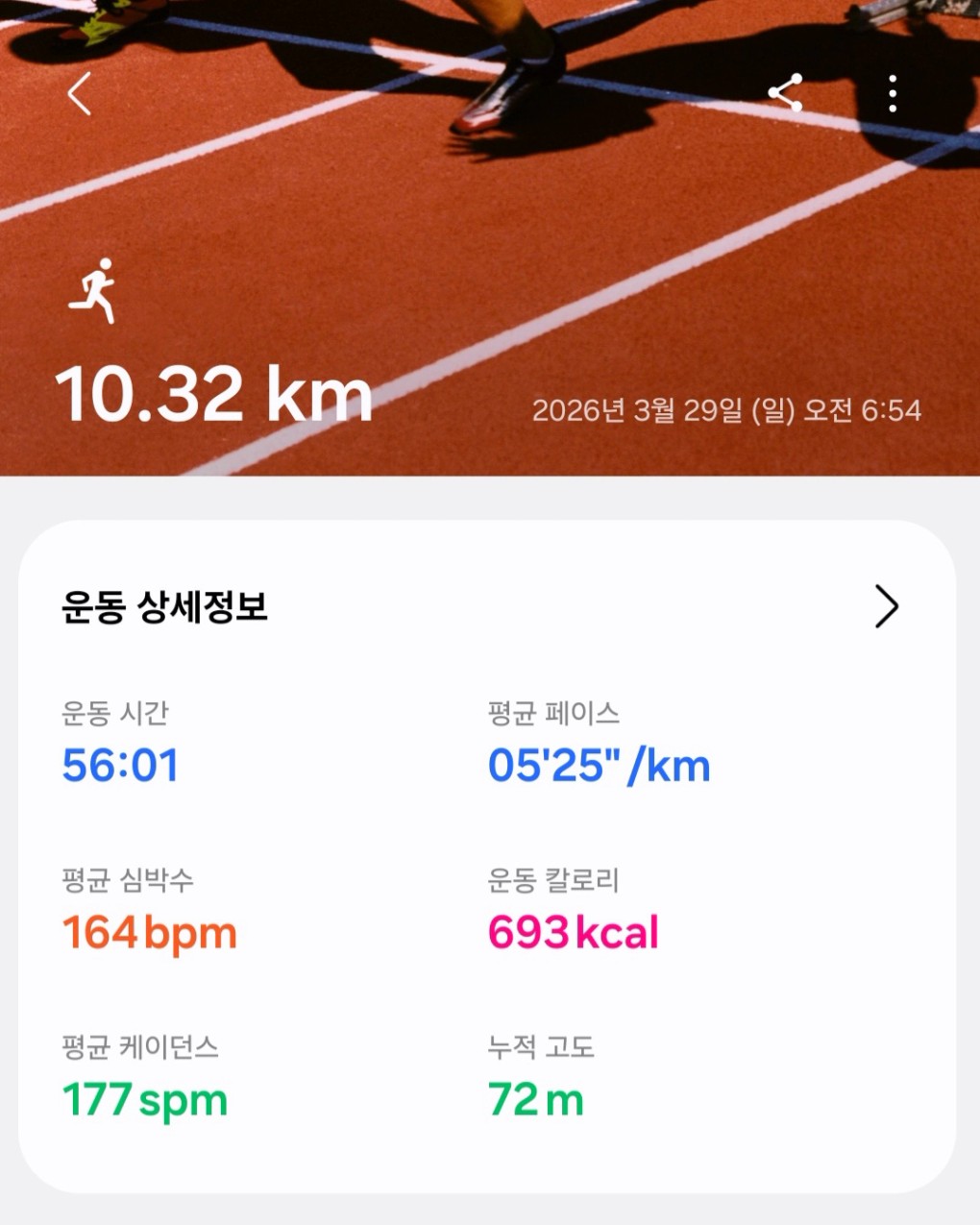Expand 운동 상세정보 via the chevron
The height and width of the screenshot is (1225, 980).
pos(886,606)
